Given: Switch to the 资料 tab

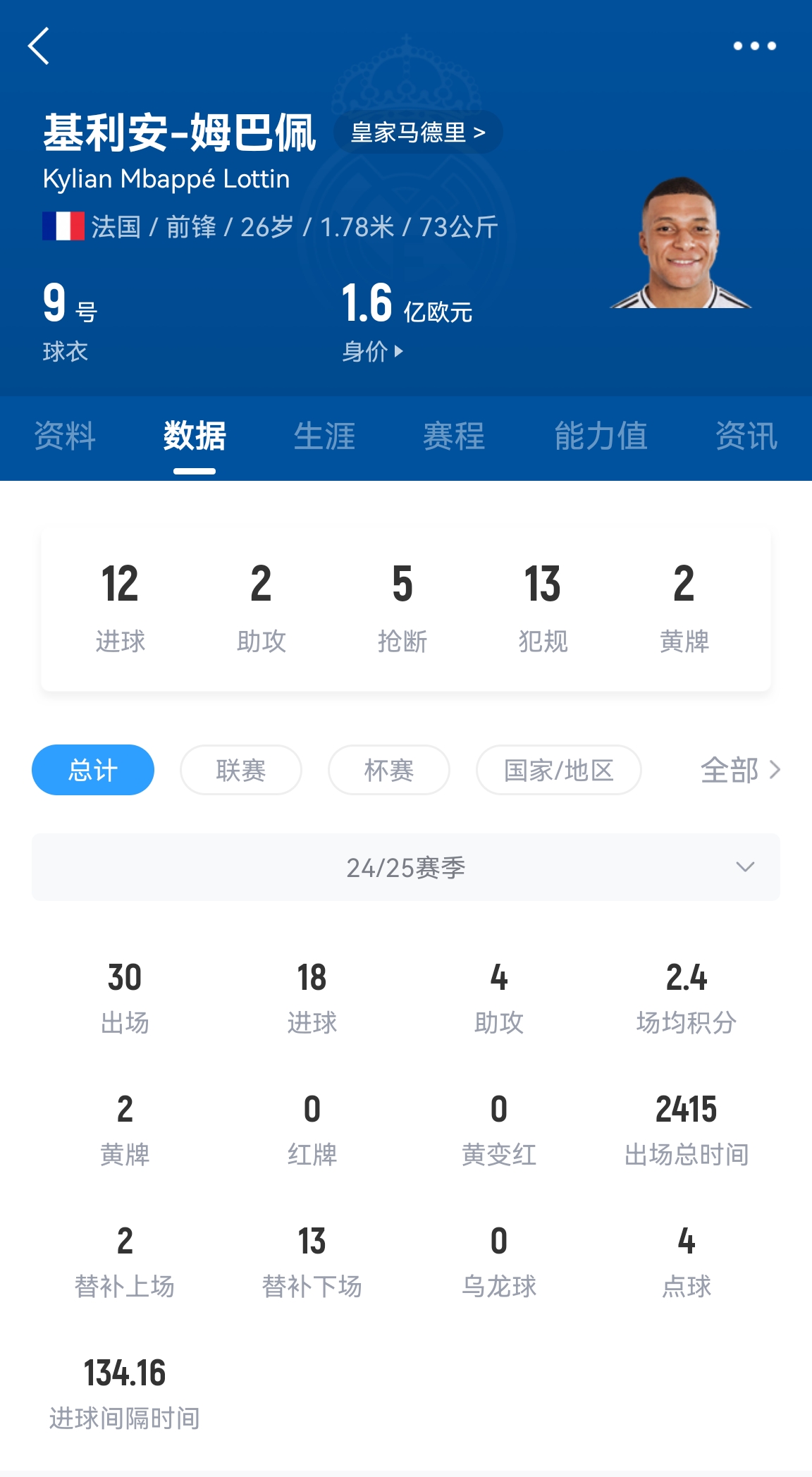Looking at the screenshot, I should click(65, 436).
